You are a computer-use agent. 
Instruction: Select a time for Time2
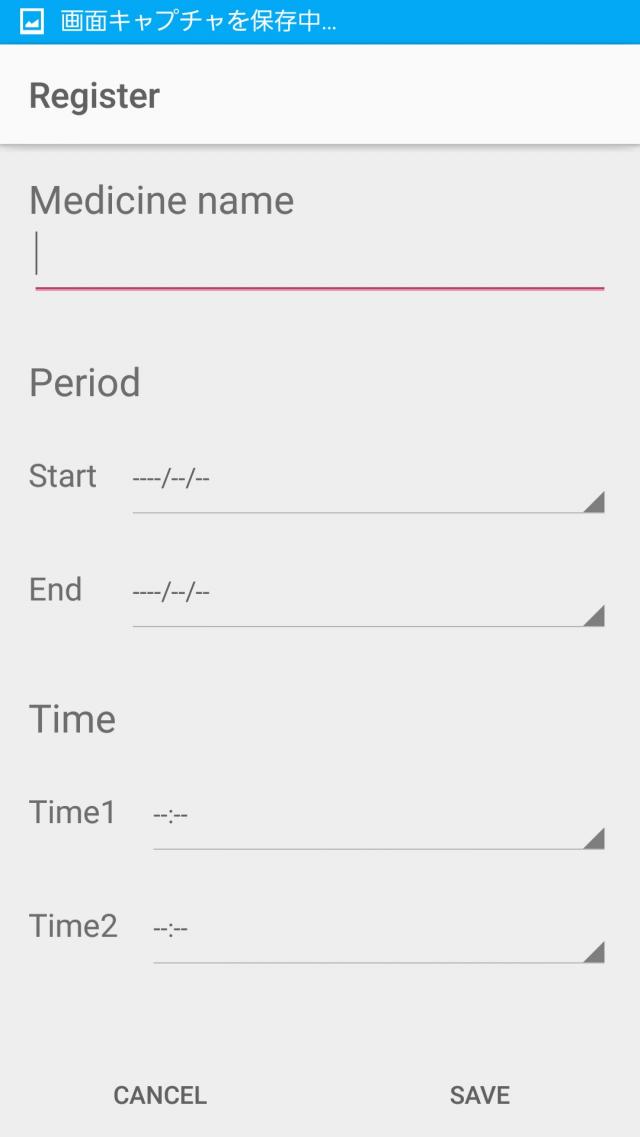point(378,929)
